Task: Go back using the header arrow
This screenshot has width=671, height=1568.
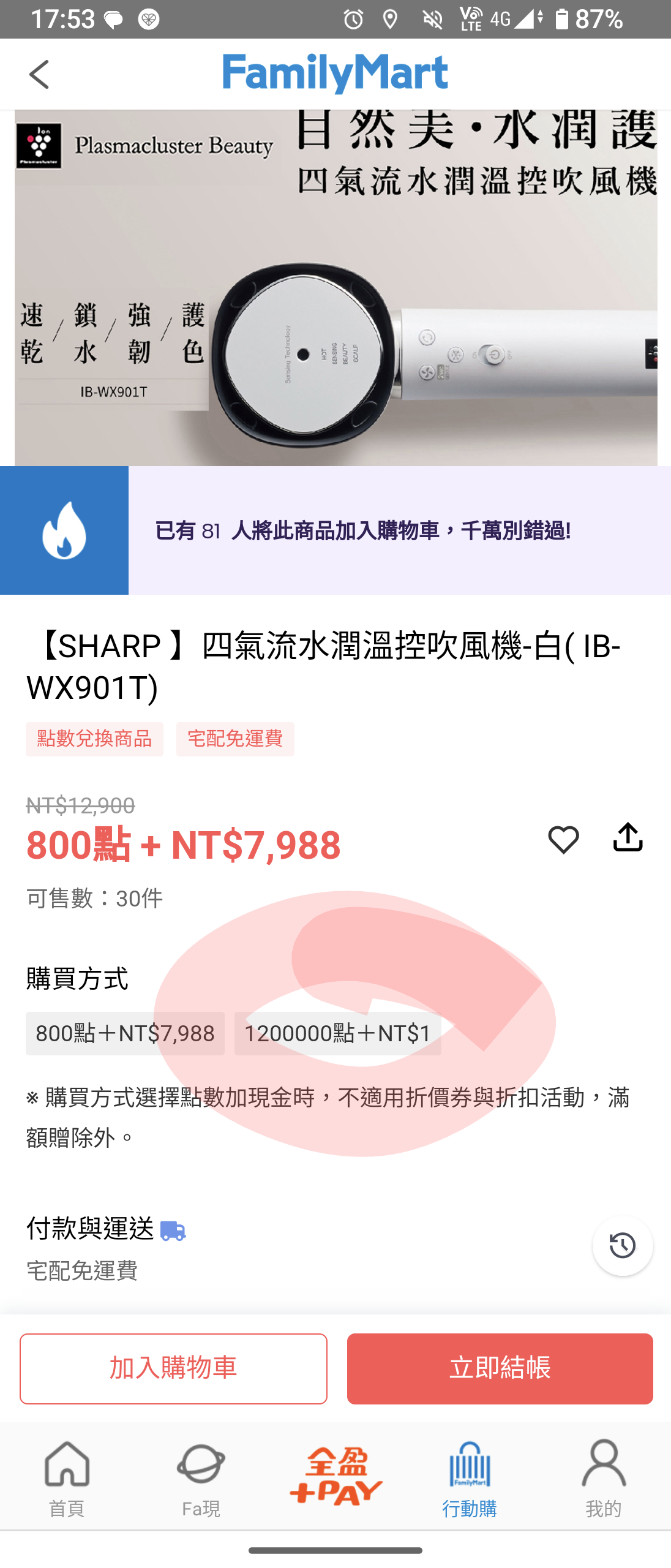Action: click(x=40, y=75)
